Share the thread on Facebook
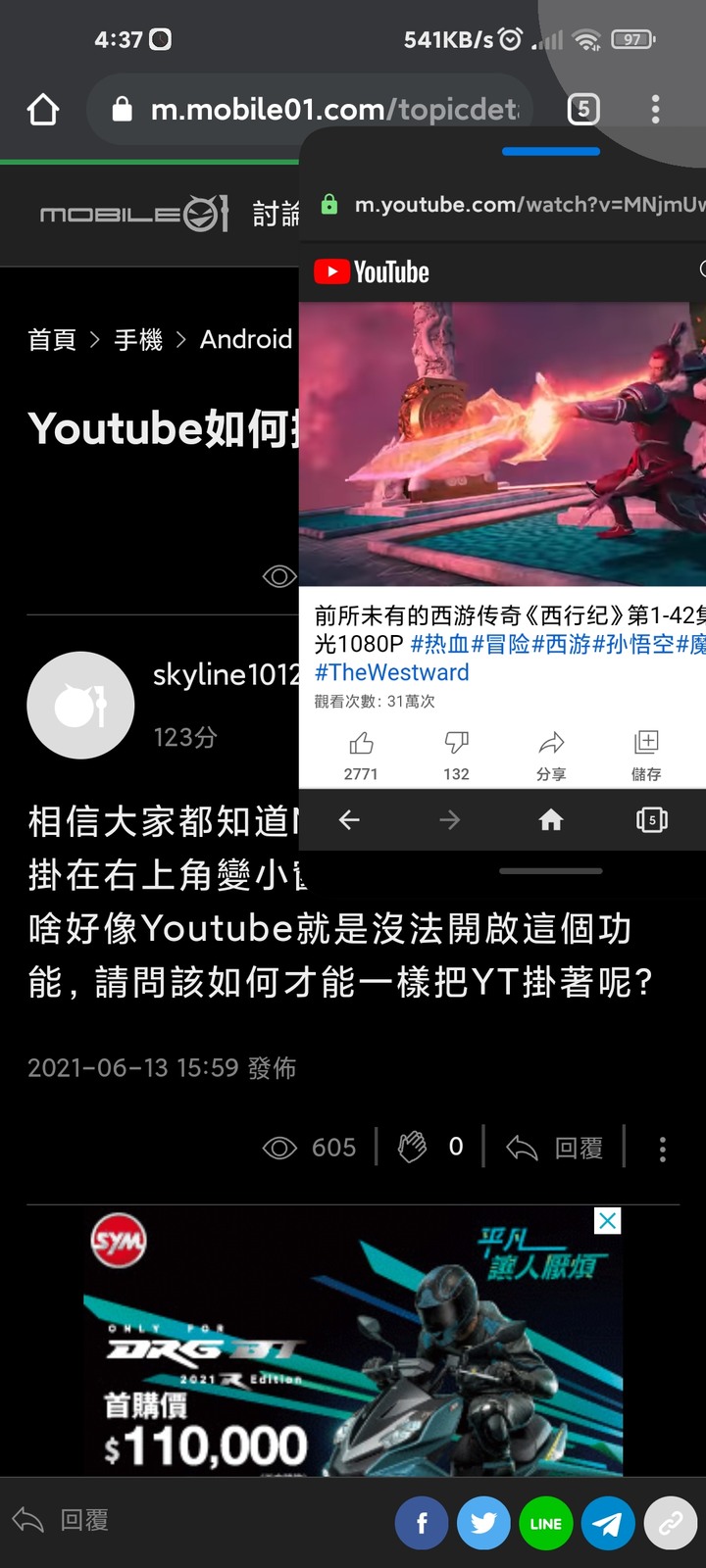The width and height of the screenshot is (706, 1568). (x=422, y=1523)
